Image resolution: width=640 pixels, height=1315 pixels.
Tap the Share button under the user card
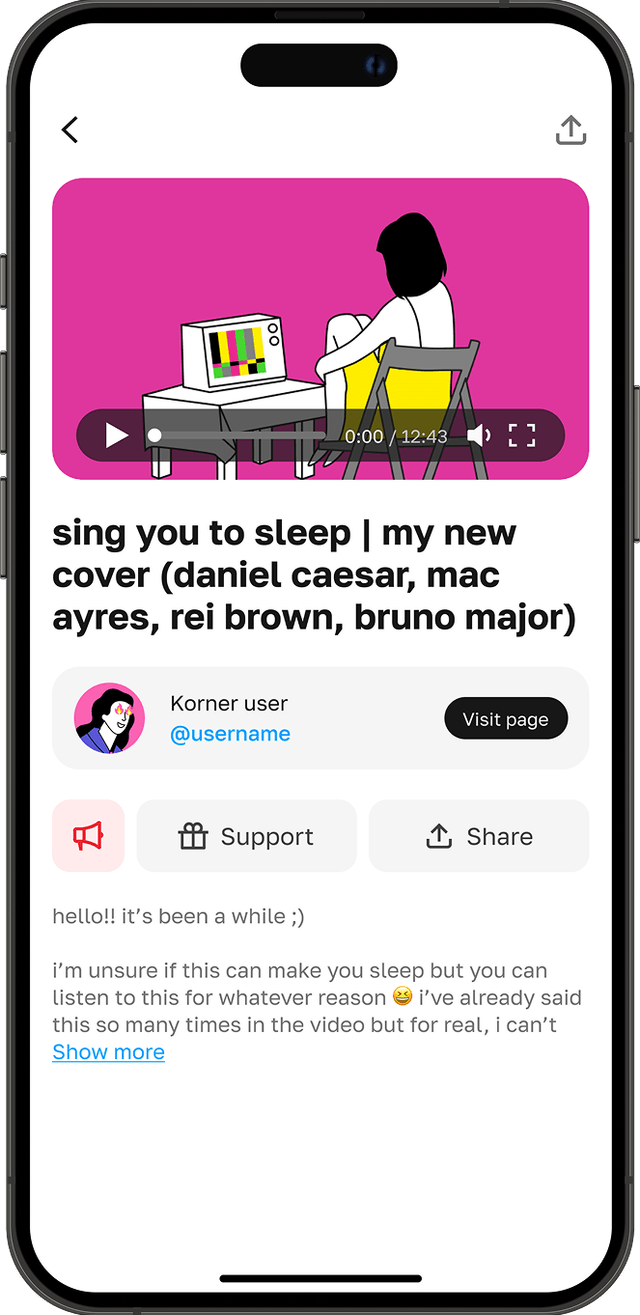[479, 836]
